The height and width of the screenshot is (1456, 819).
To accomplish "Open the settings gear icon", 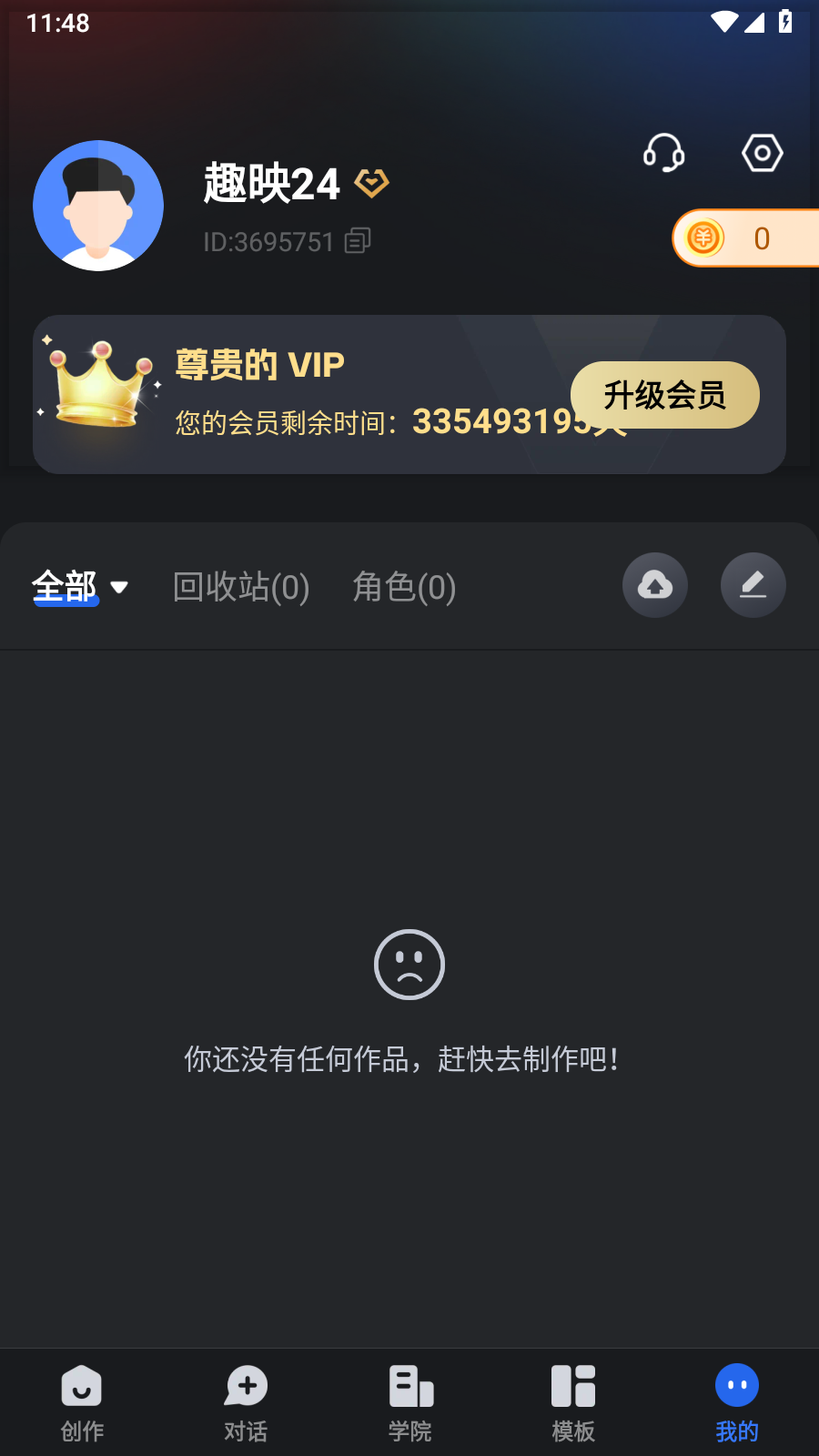I will click(762, 154).
